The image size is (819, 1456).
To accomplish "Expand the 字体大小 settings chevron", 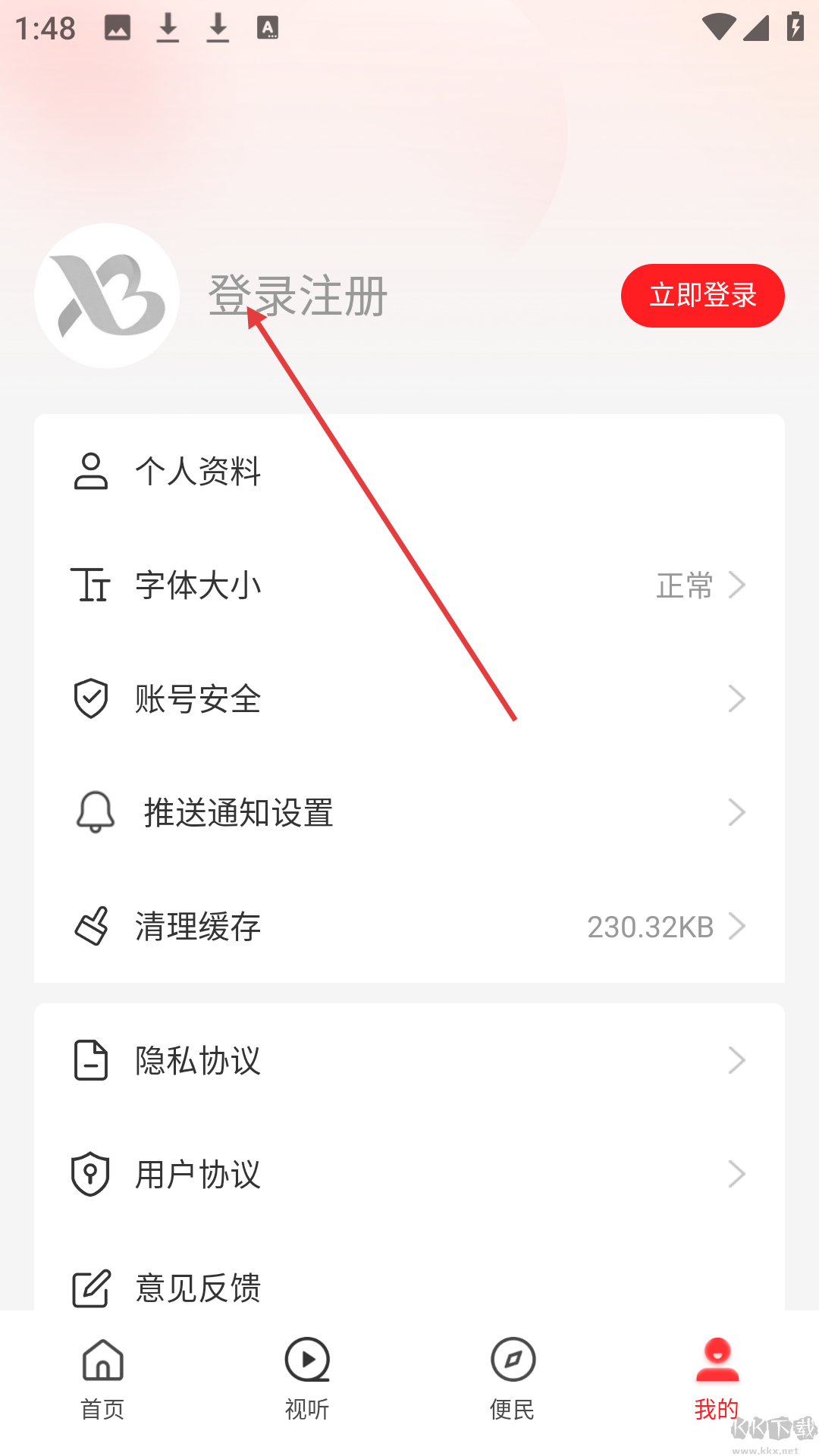I will (x=737, y=584).
